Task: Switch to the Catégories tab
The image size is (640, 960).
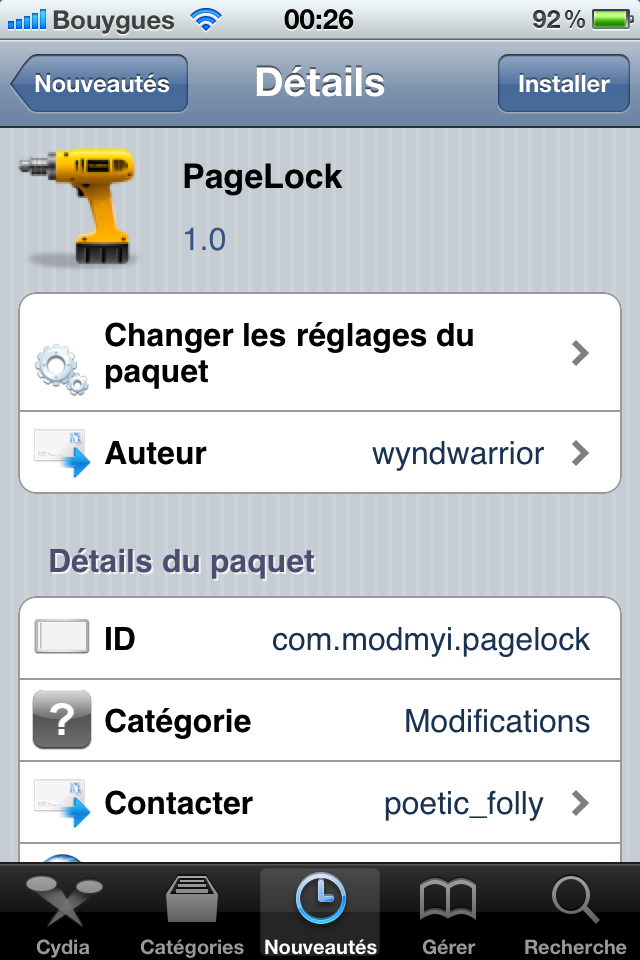Action: point(192,913)
